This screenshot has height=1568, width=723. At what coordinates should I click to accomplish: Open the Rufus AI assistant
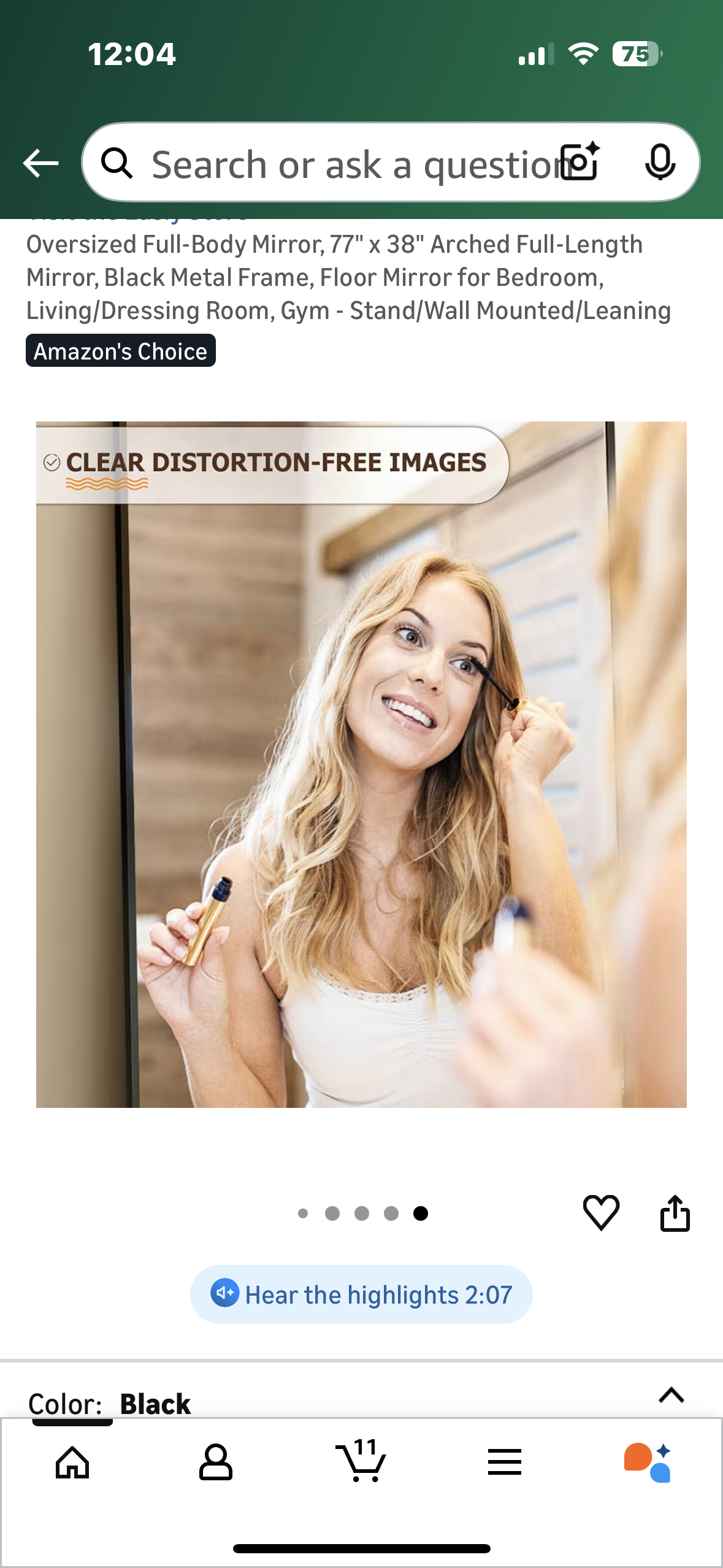click(648, 1462)
